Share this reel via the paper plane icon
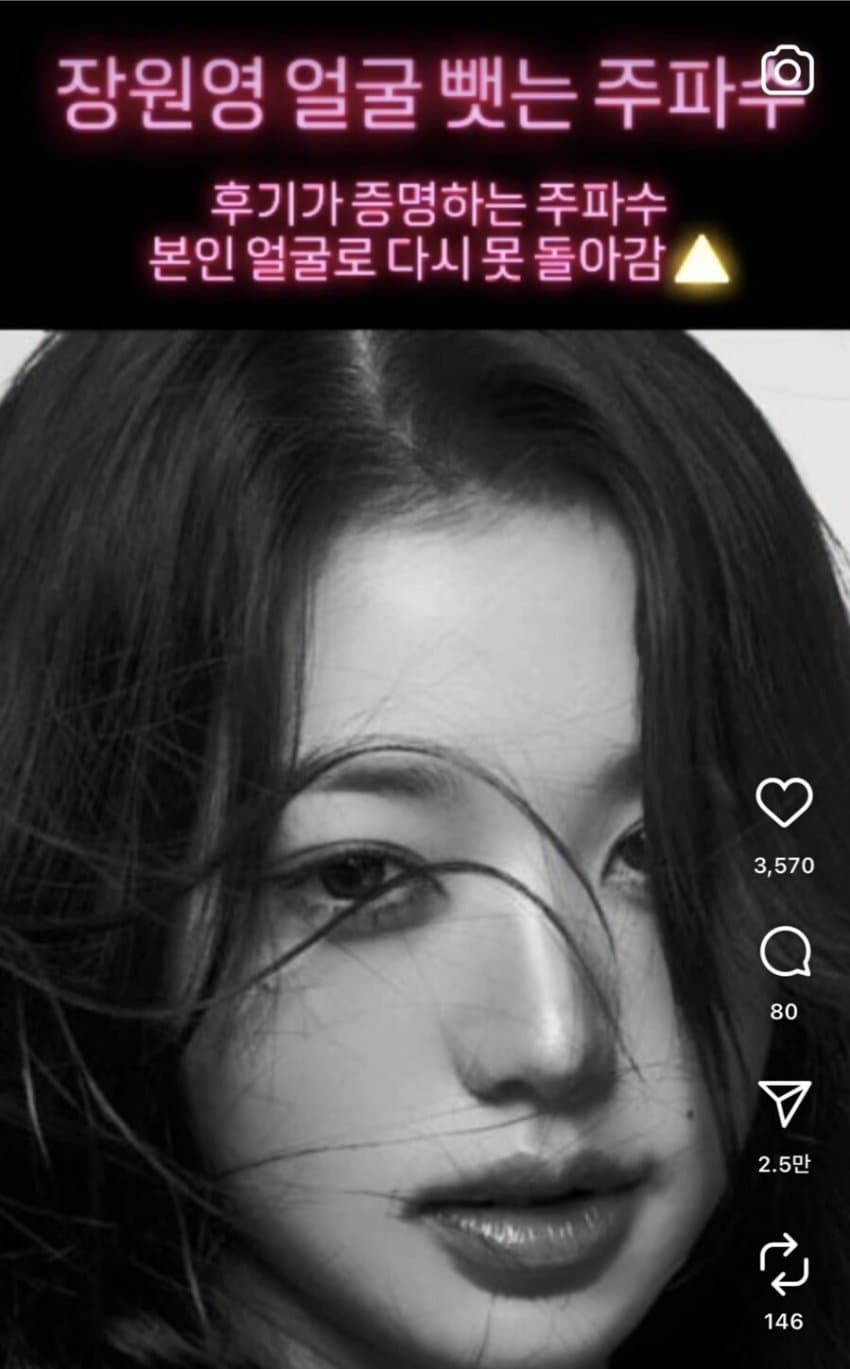Screen dimensions: 850x1369 [x=784, y=1104]
